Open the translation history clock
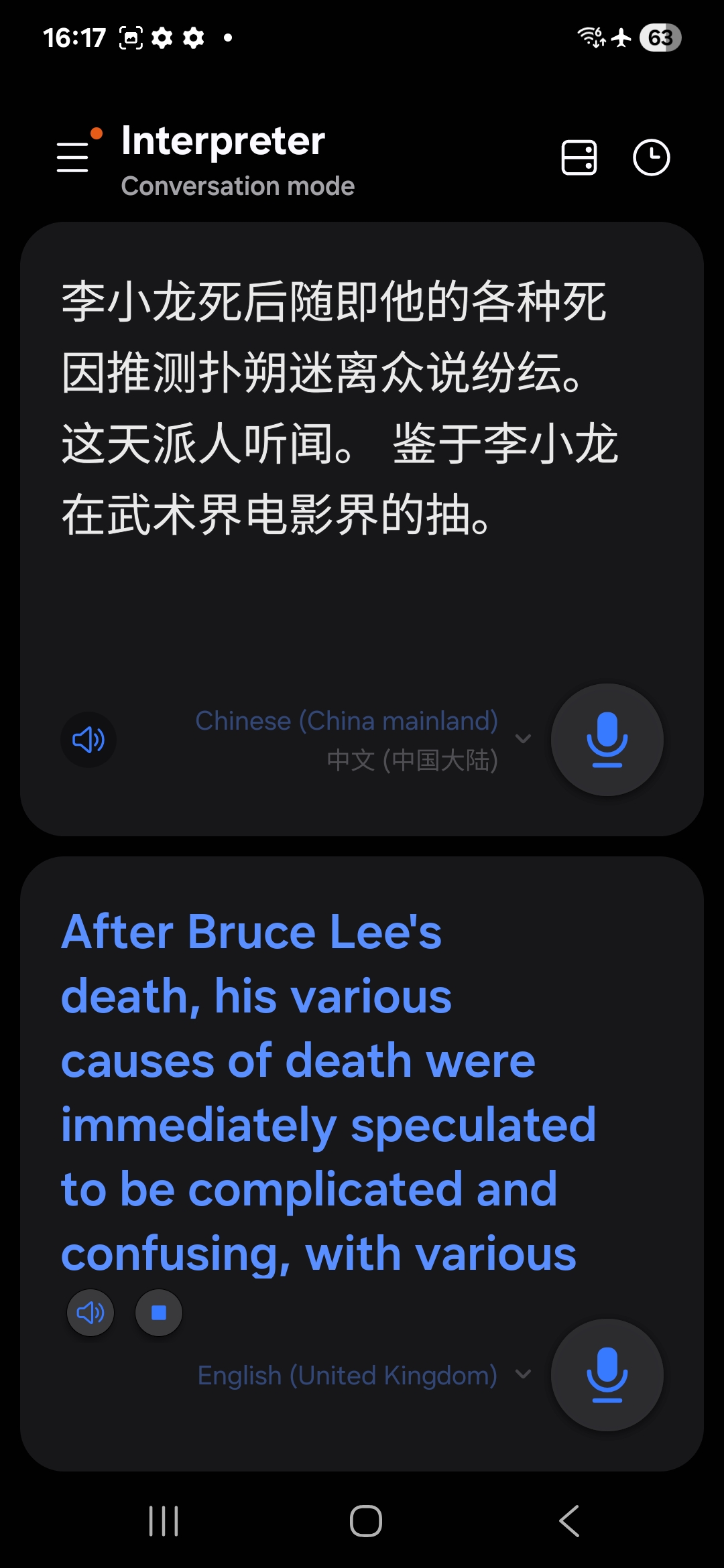 coord(651,157)
